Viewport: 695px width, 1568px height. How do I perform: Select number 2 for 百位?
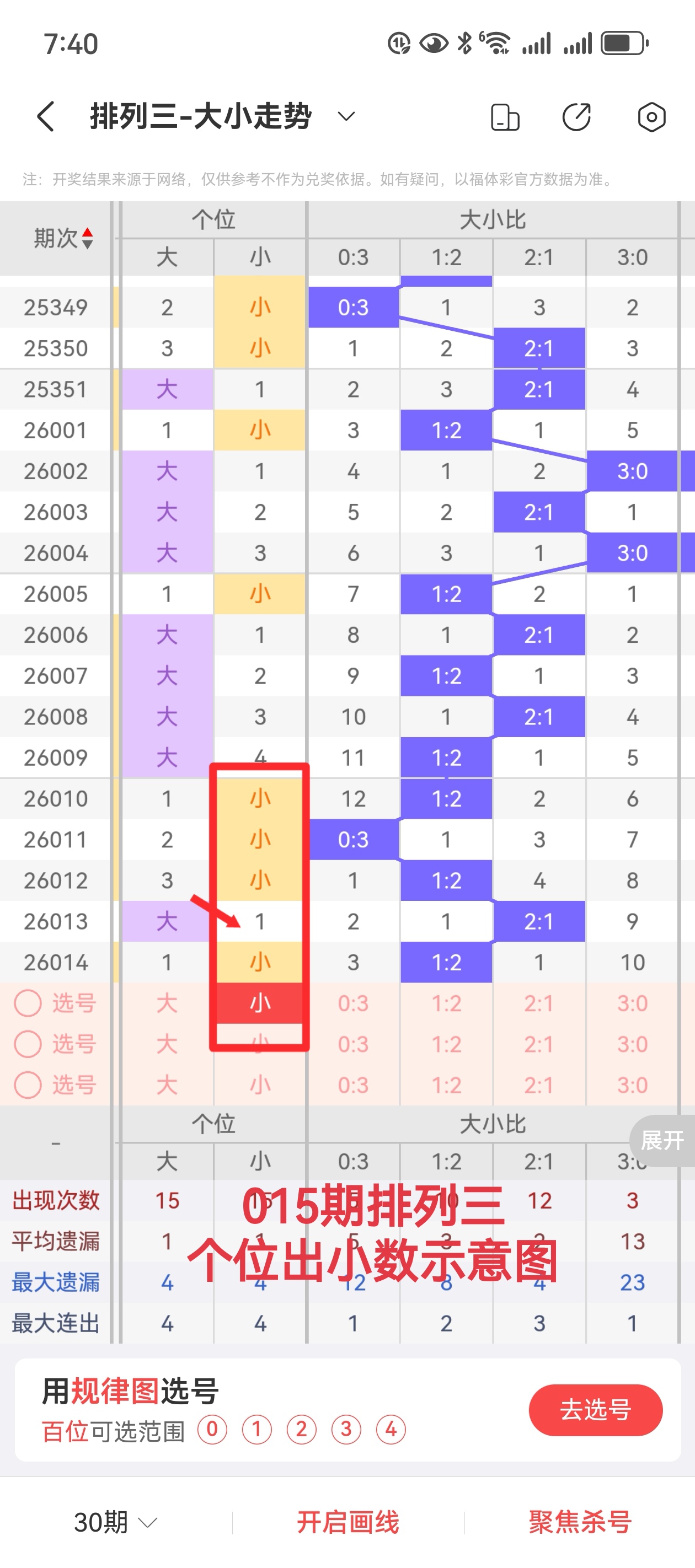302,1429
